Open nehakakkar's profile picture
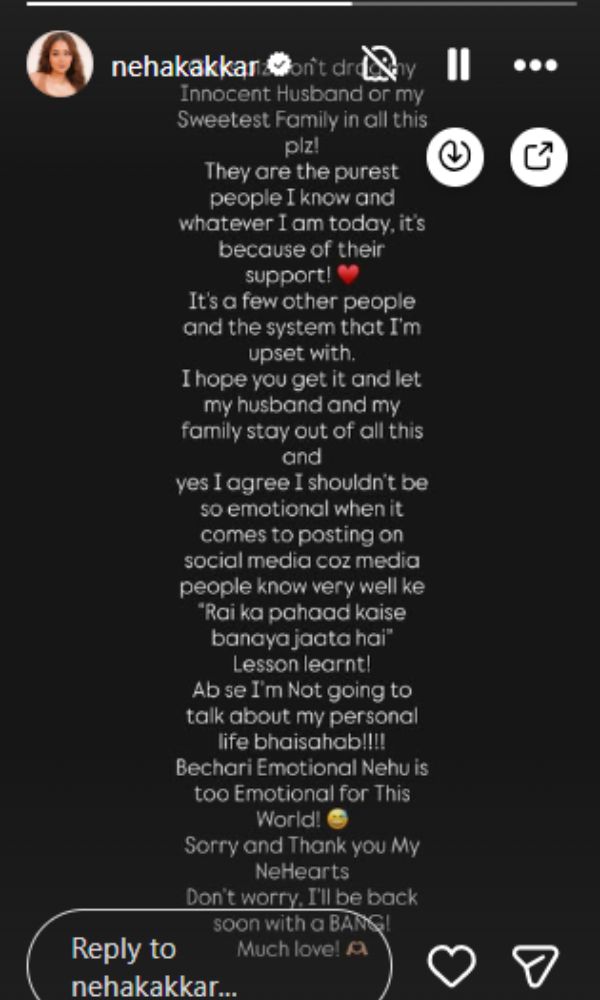 pyautogui.click(x=60, y=65)
